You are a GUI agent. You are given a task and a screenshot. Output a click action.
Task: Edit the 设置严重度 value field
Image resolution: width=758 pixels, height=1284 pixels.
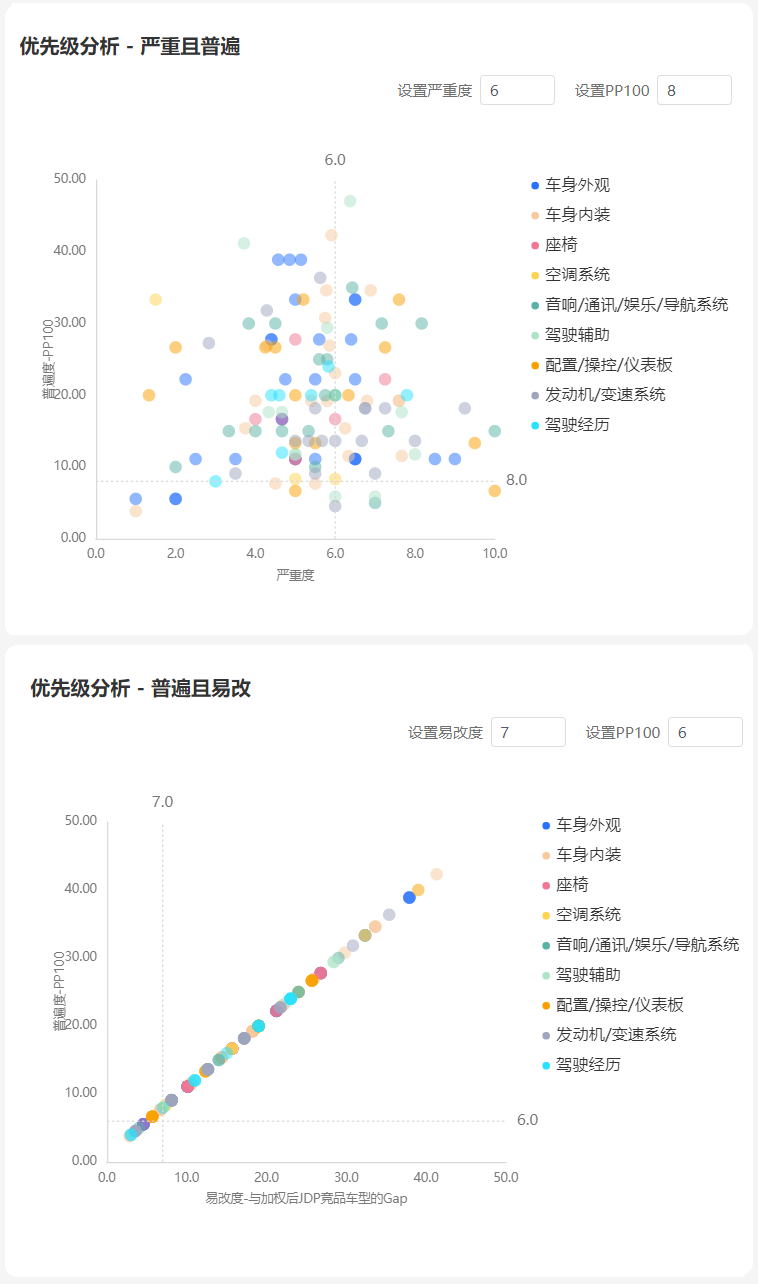pyautogui.click(x=517, y=90)
